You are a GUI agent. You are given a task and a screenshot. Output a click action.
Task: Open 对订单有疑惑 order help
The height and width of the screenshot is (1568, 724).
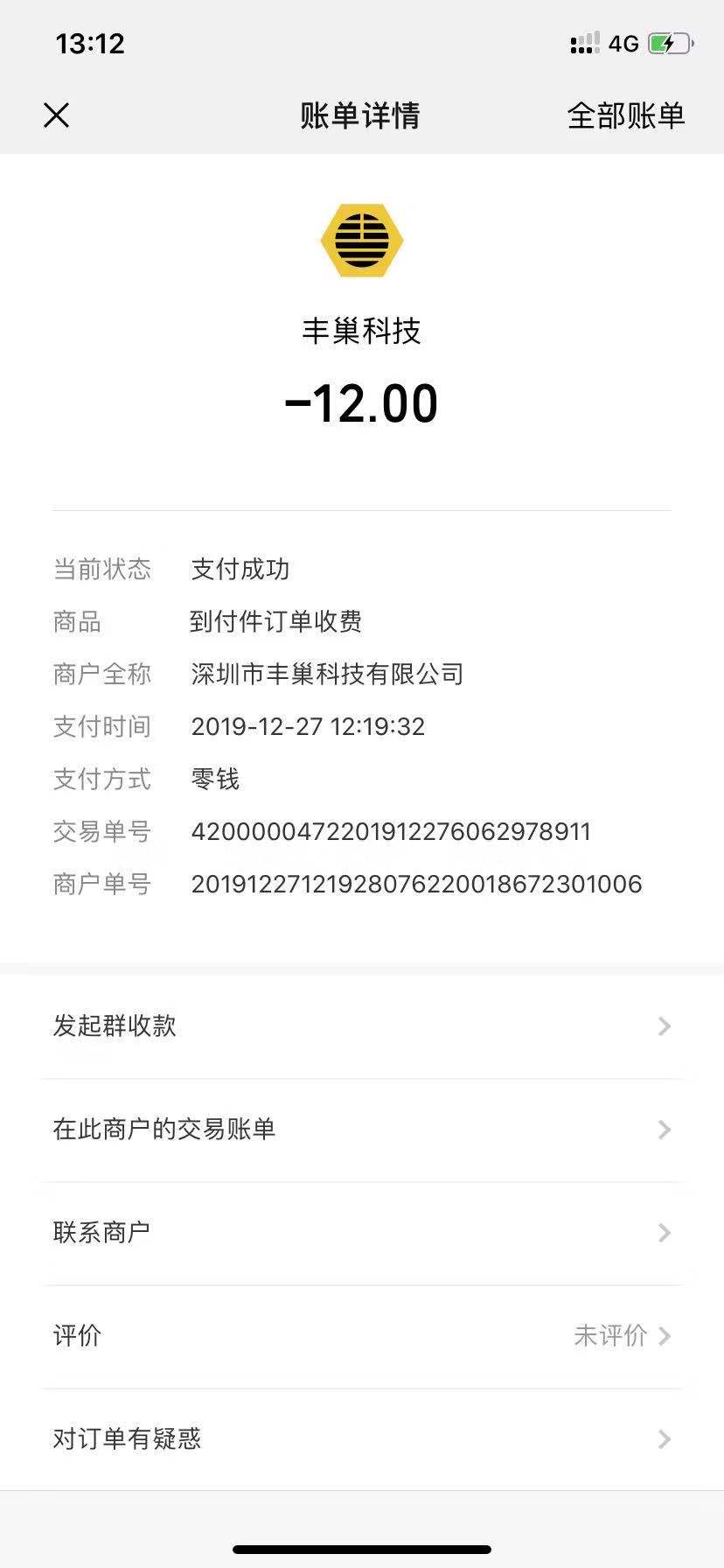pos(361,1438)
